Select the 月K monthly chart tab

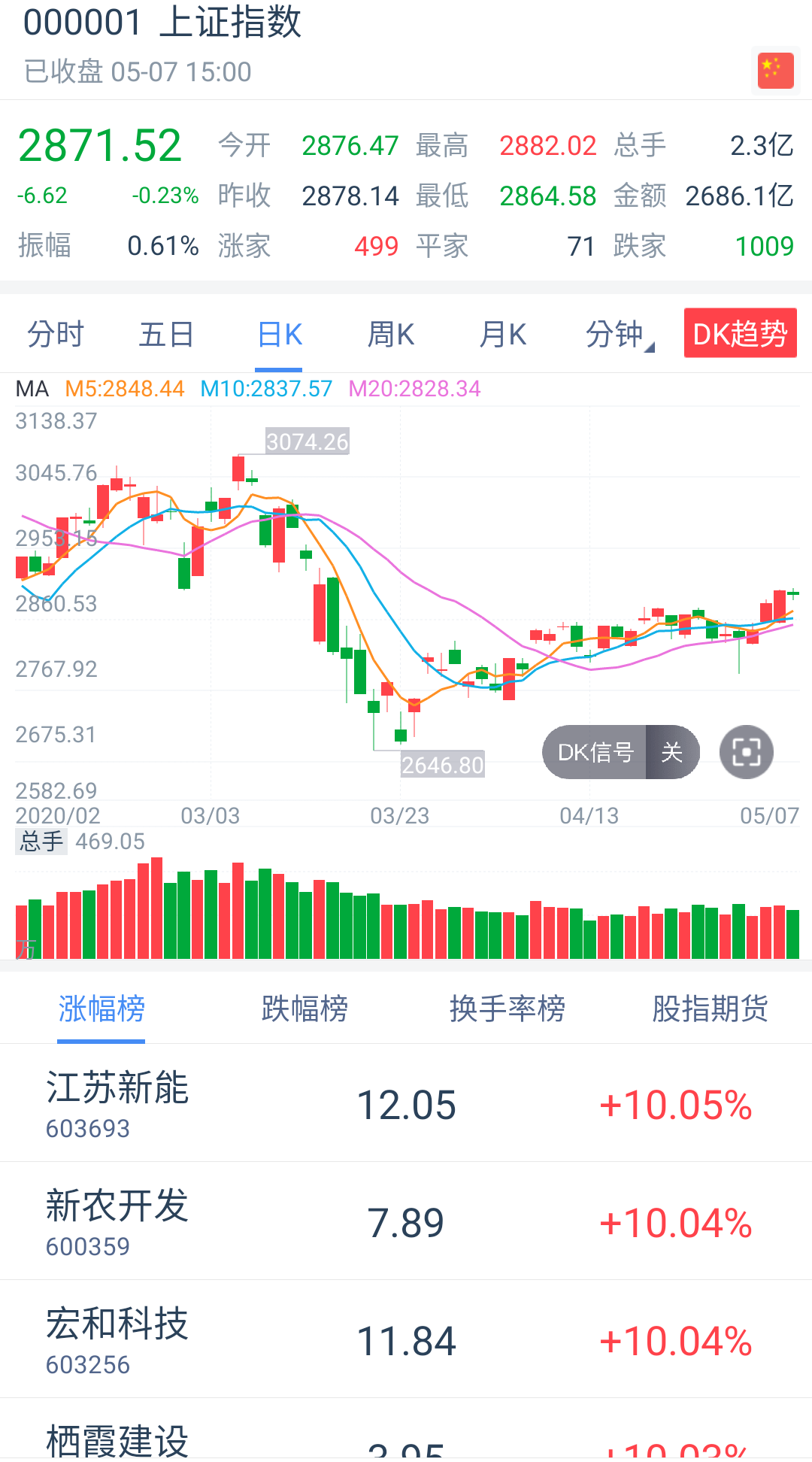point(502,333)
